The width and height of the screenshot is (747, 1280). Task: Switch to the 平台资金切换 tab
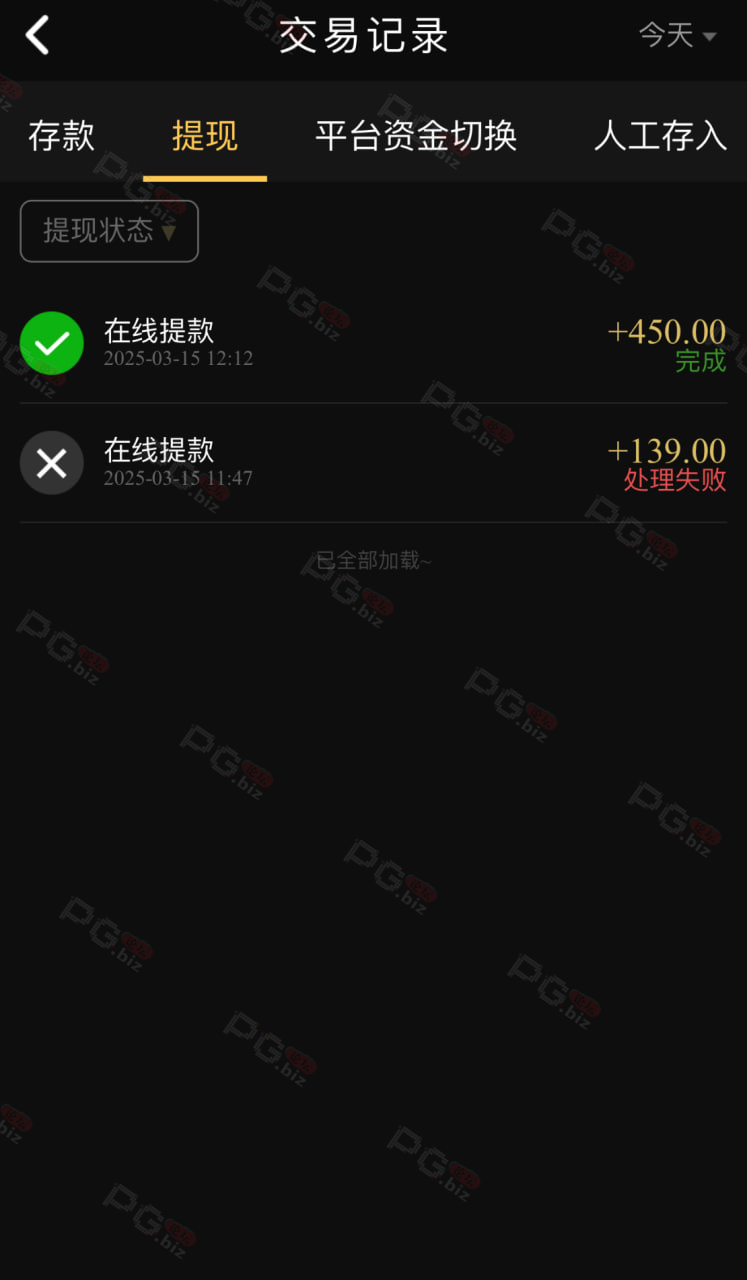click(416, 135)
